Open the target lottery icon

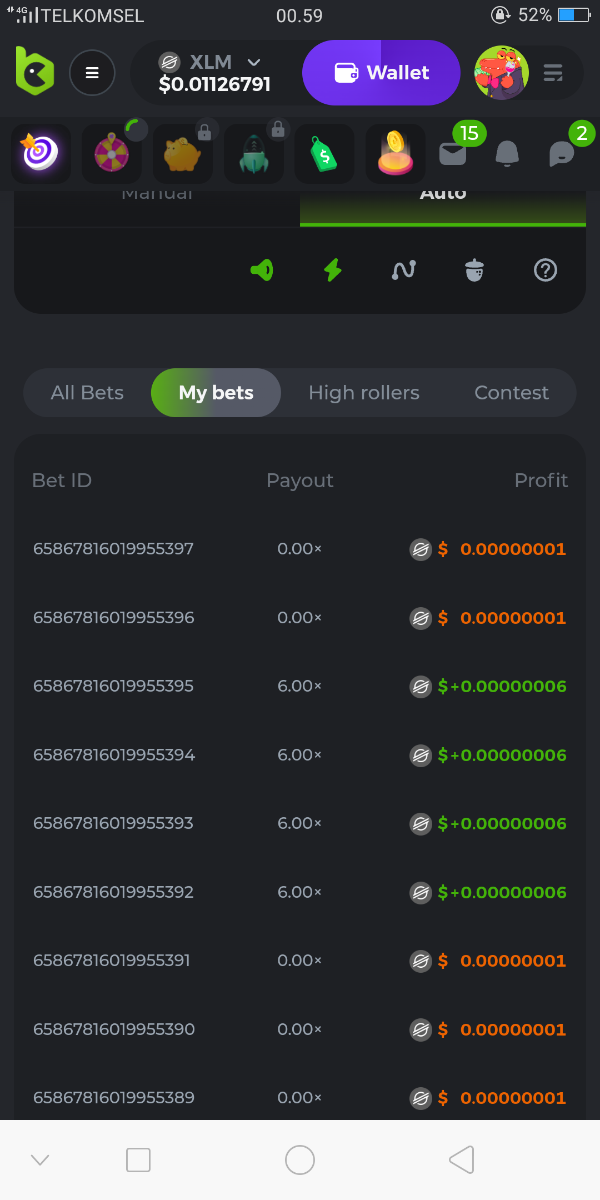pos(41,153)
